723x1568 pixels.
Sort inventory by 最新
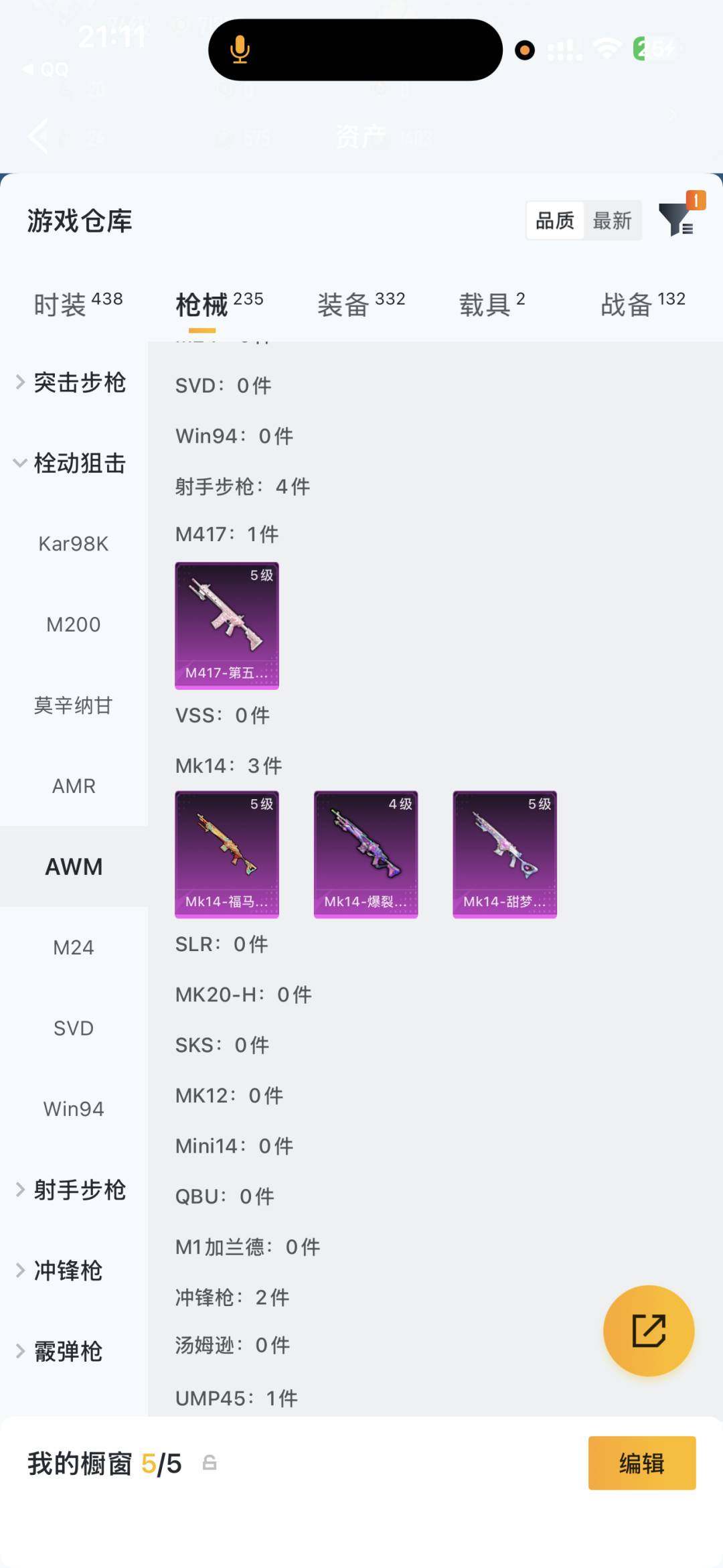pos(612,220)
